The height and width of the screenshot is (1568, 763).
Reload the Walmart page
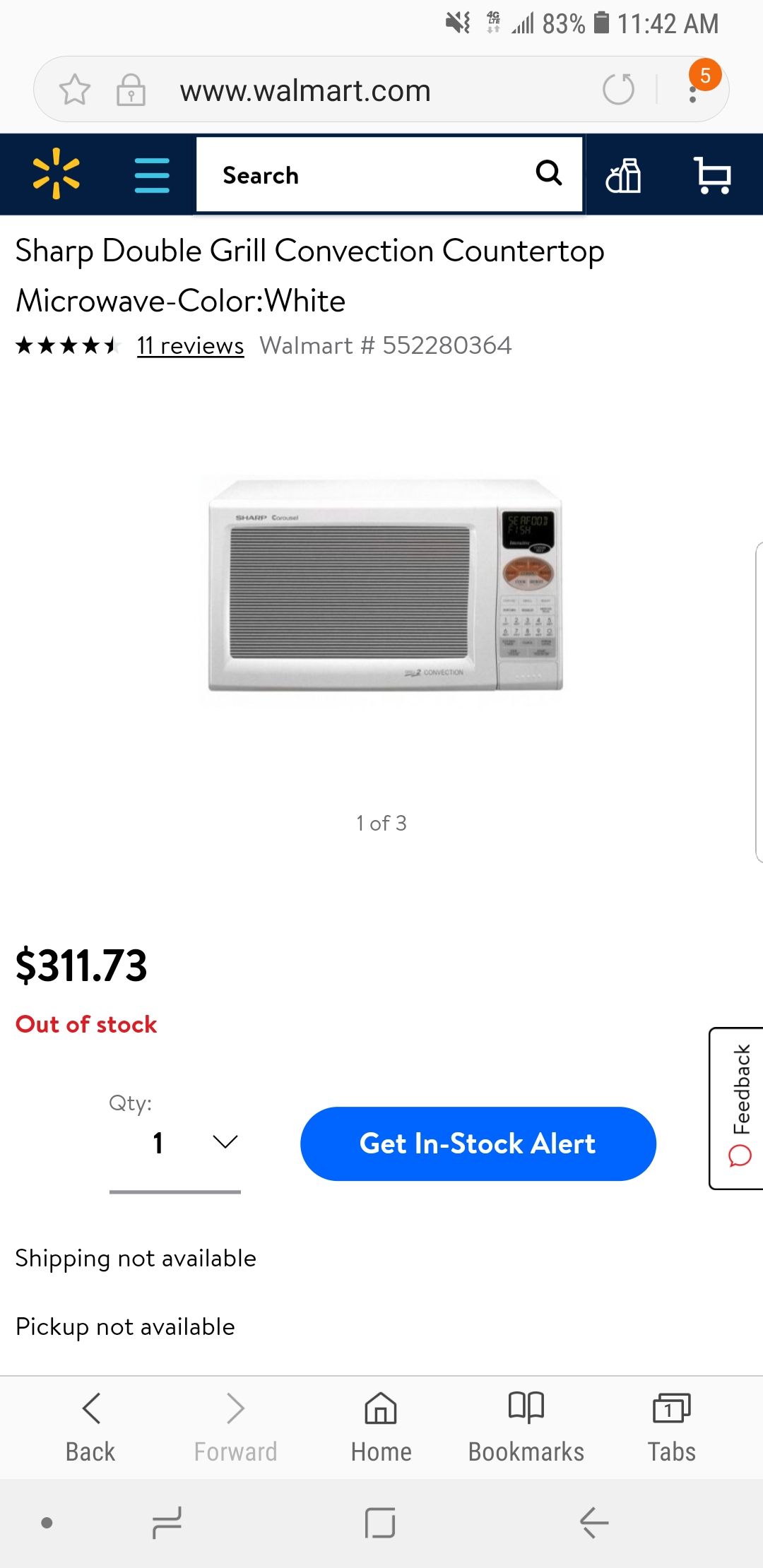[x=618, y=90]
